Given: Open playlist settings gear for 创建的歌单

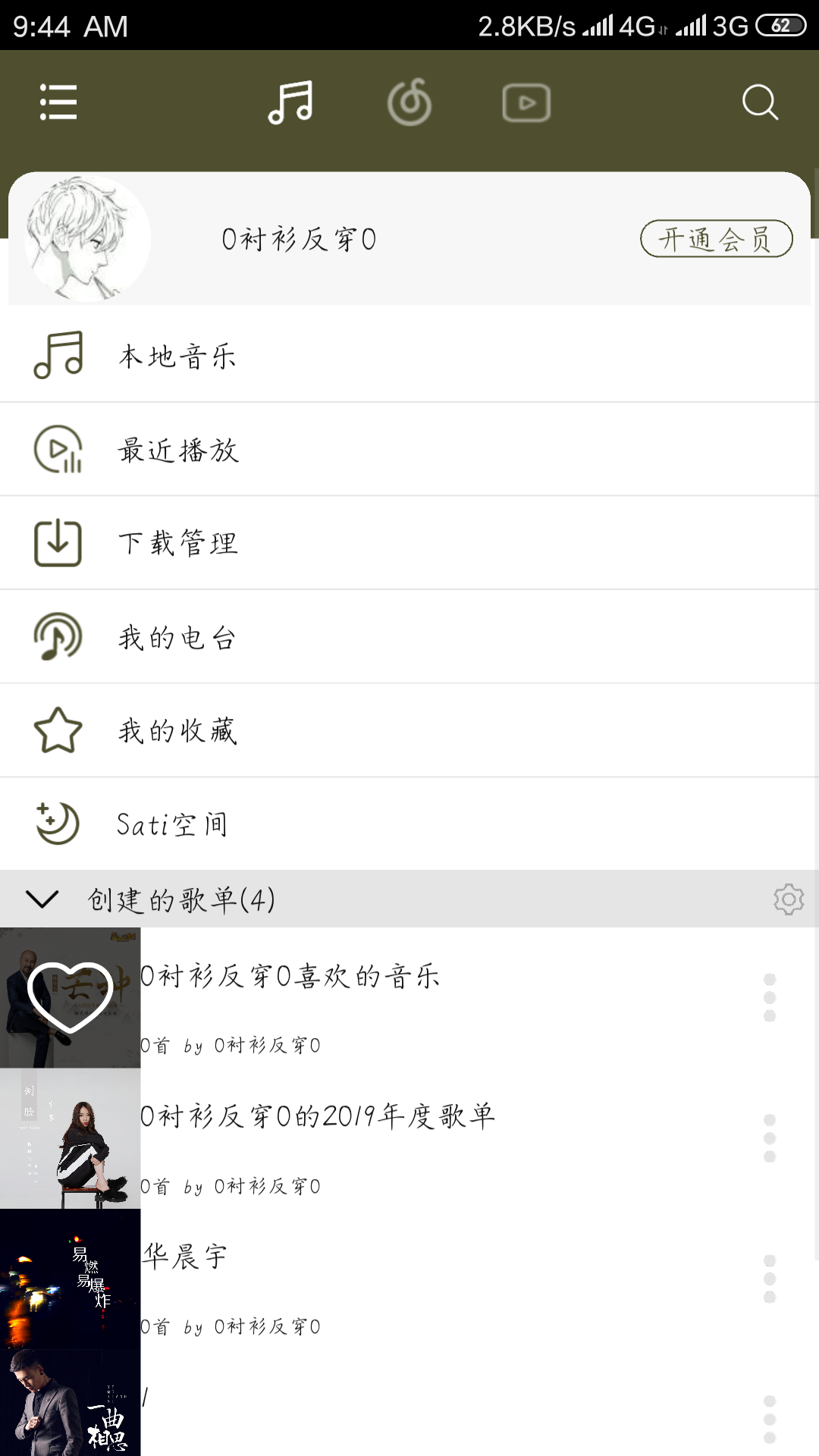Looking at the screenshot, I should click(789, 899).
